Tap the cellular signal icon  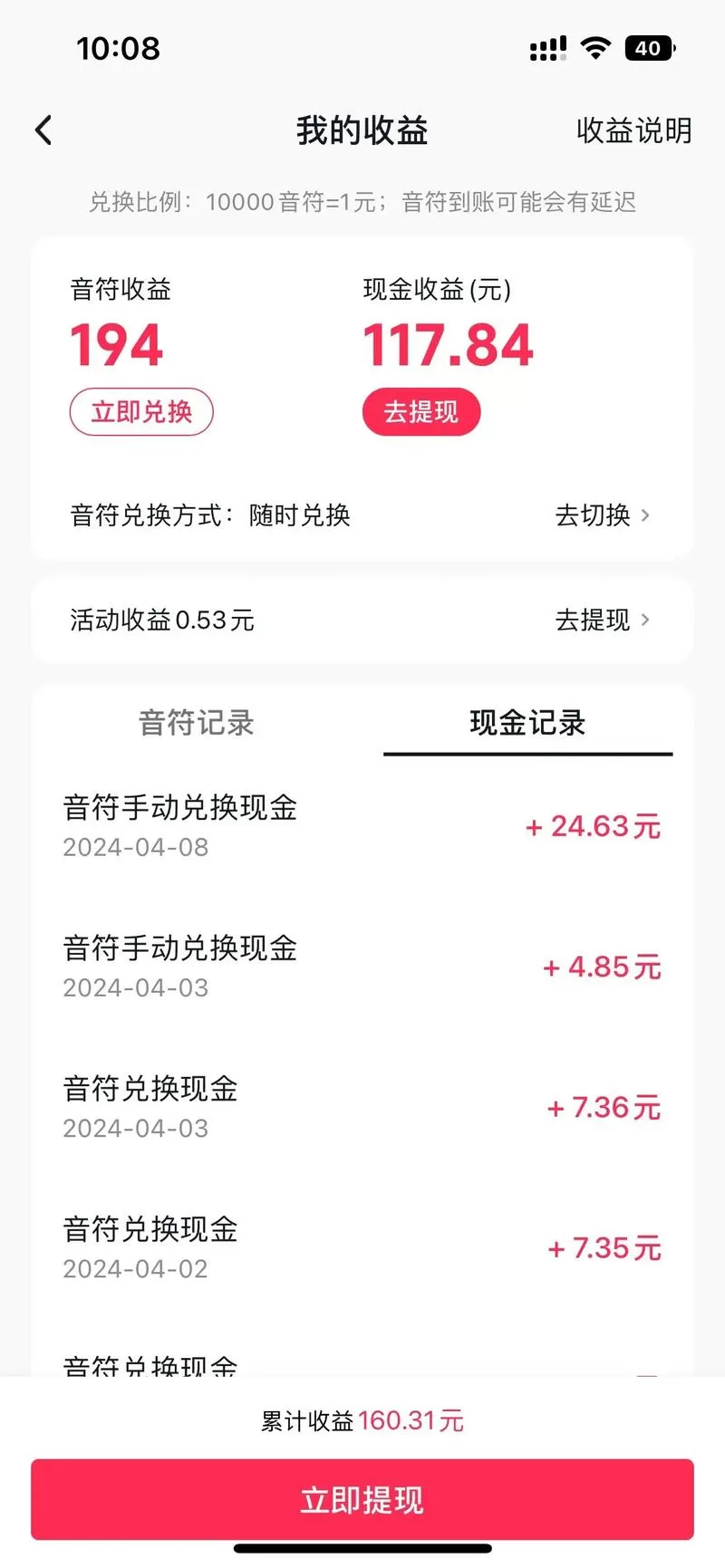click(546, 48)
